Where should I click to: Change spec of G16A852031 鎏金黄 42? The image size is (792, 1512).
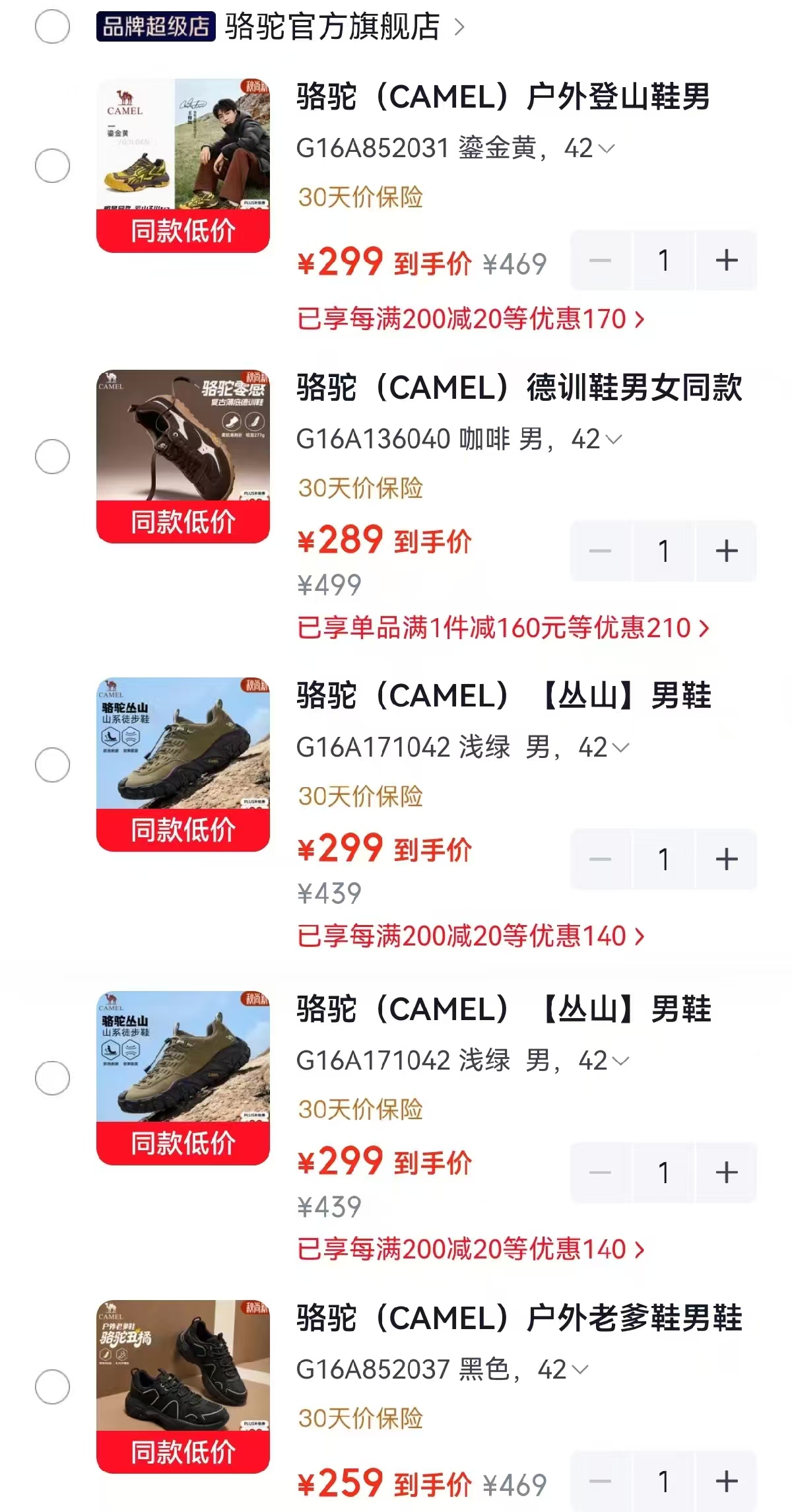coord(455,148)
